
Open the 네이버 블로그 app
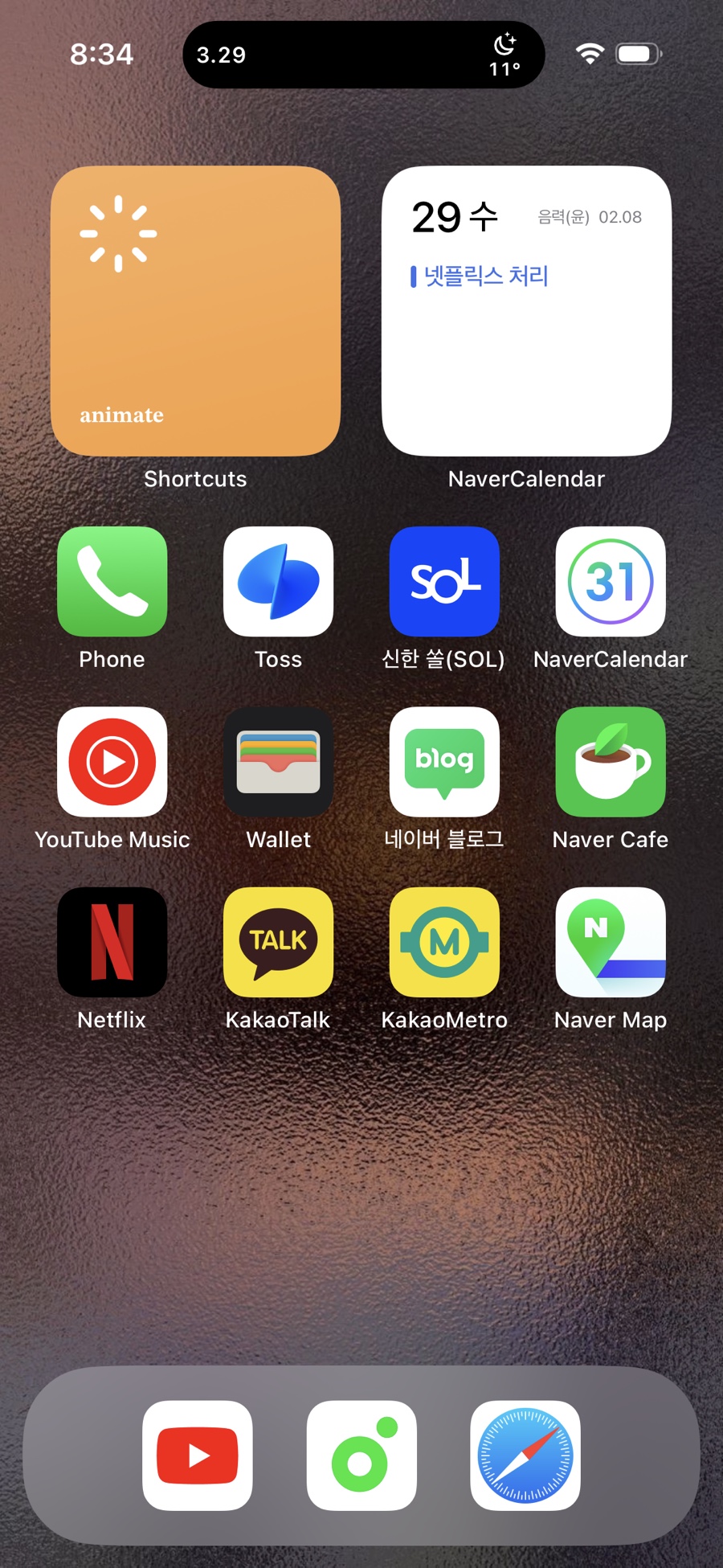point(444,761)
